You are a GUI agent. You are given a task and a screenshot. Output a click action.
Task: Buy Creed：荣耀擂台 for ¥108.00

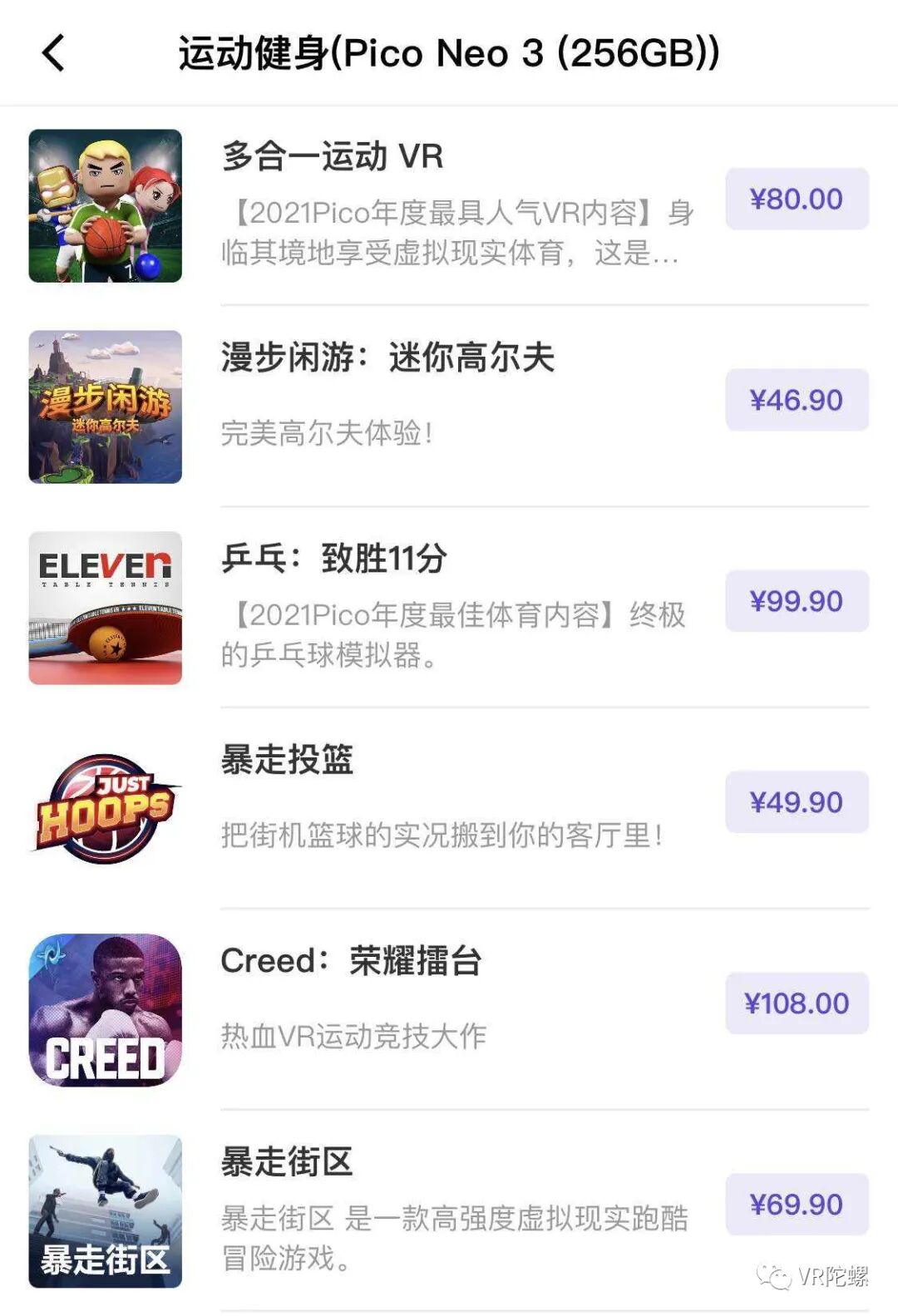tap(797, 1003)
